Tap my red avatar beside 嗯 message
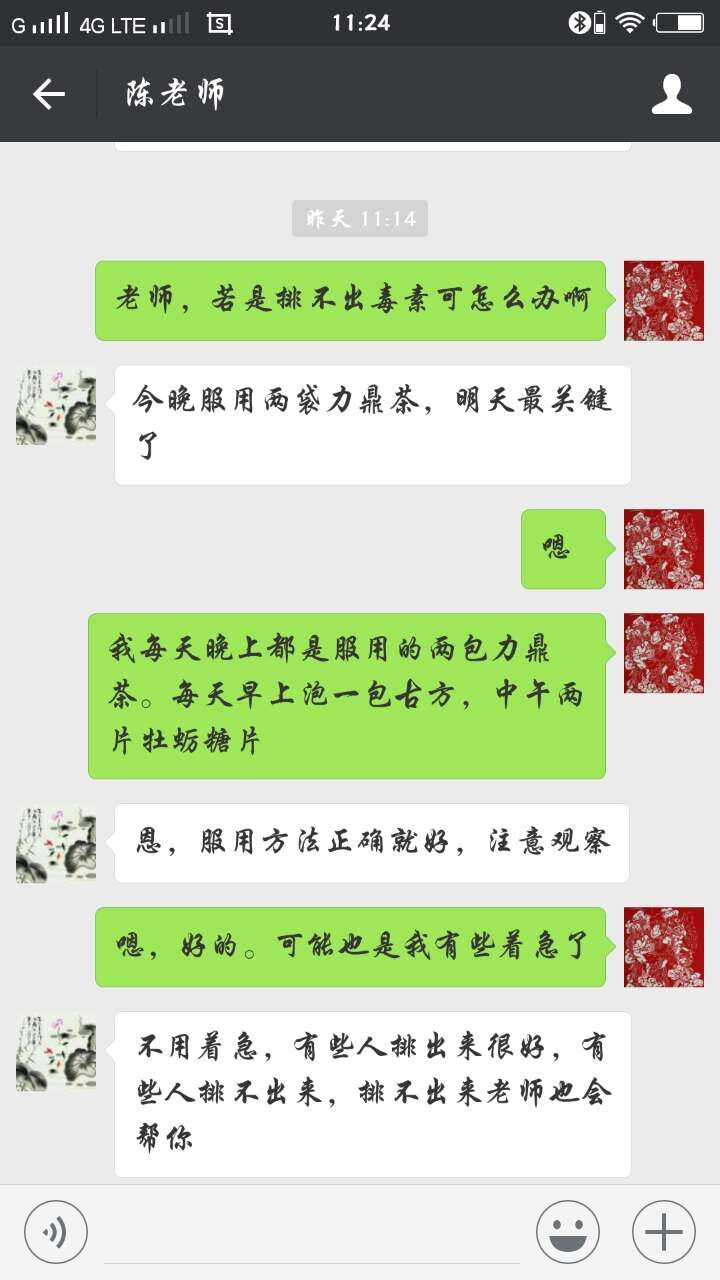720x1280 pixels. [x=664, y=549]
